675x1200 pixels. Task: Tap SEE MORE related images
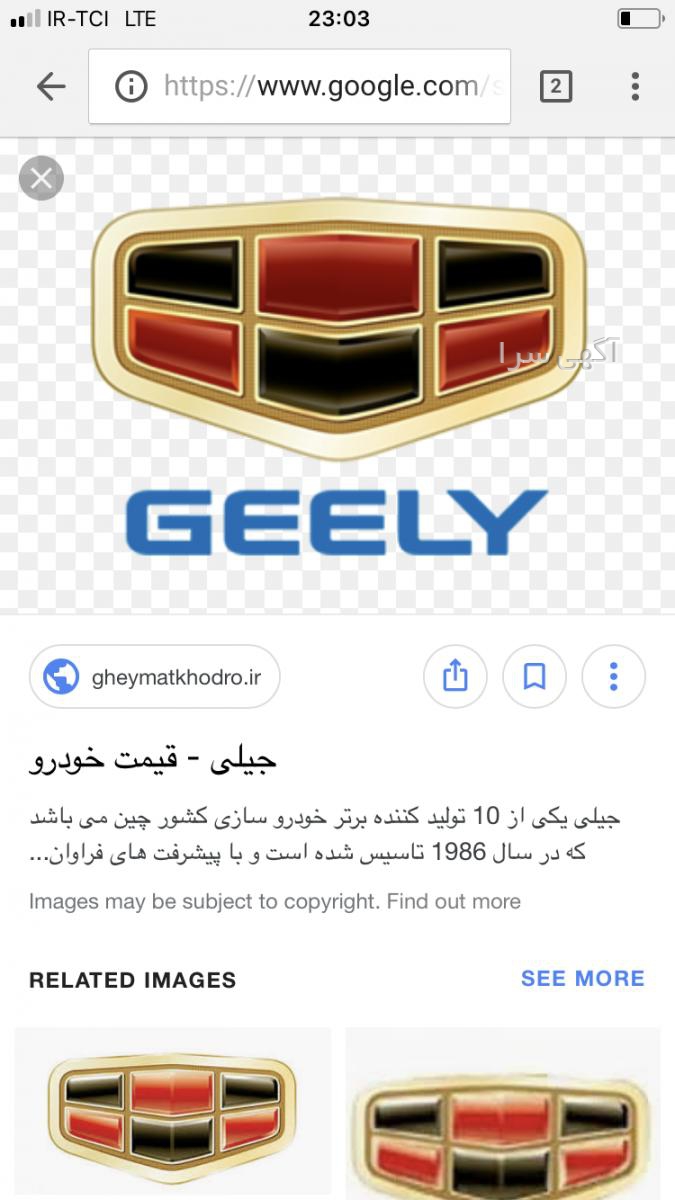(x=583, y=978)
